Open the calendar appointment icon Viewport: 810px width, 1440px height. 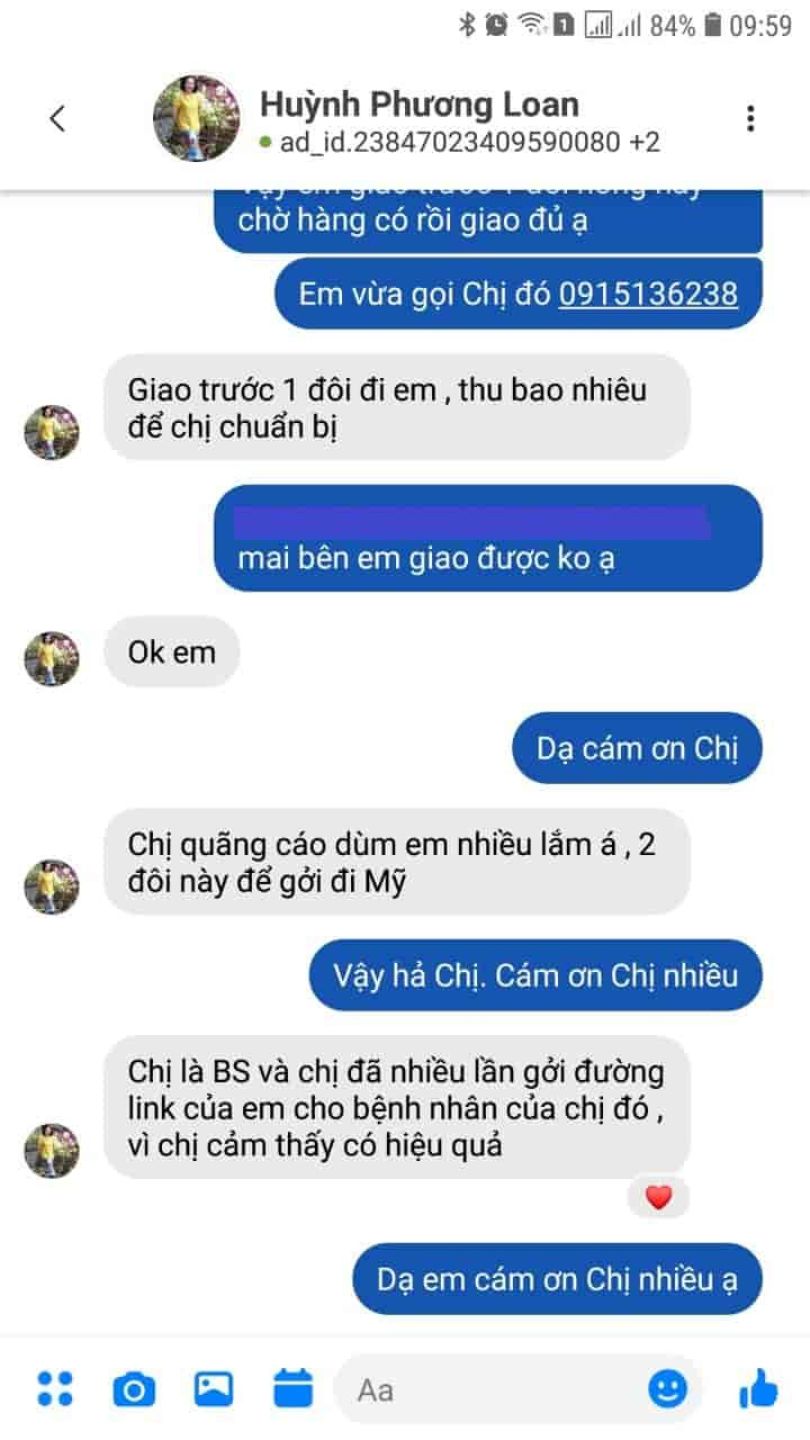[293, 1388]
